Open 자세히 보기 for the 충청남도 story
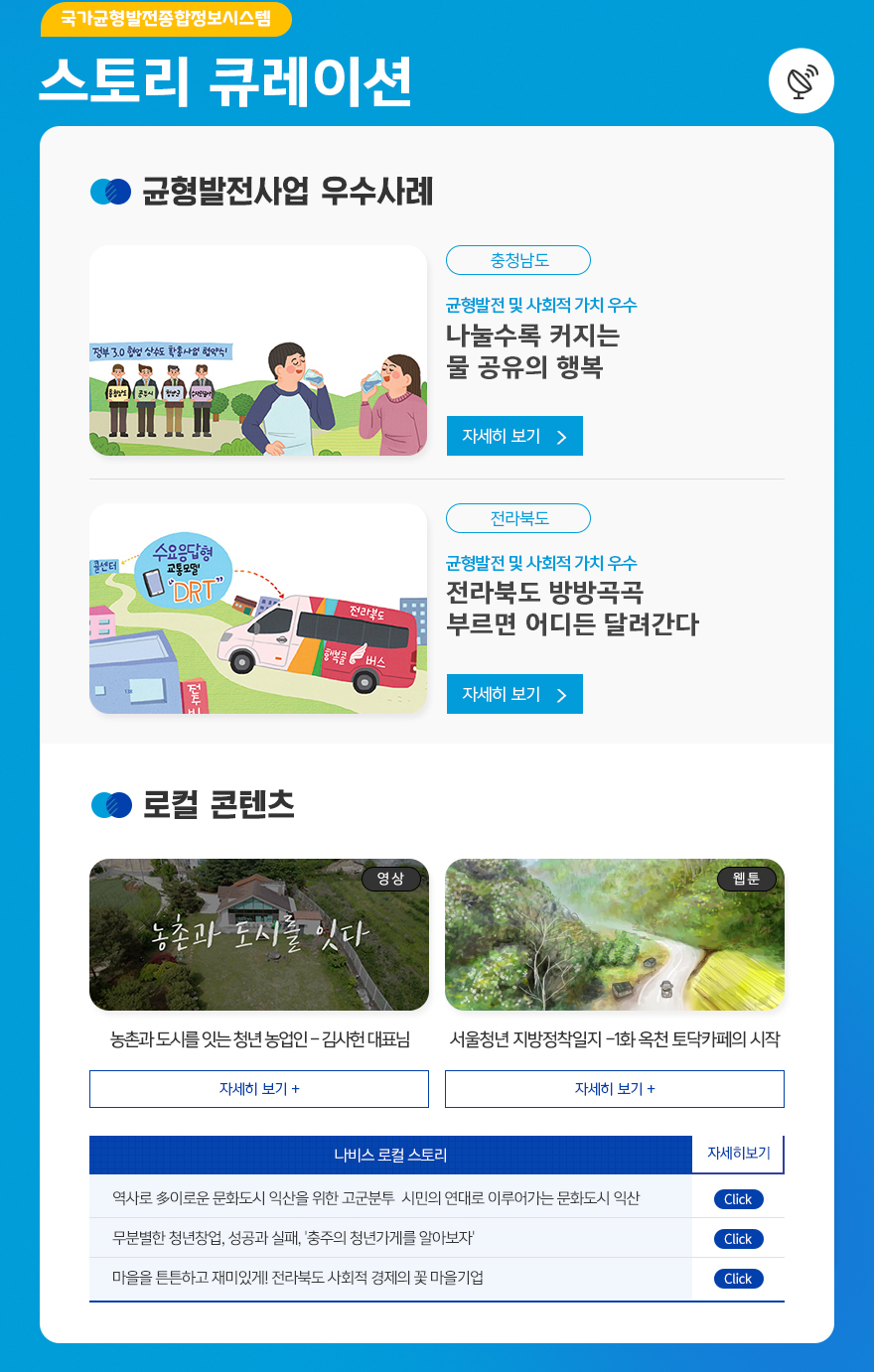The image size is (874, 1372). [514, 436]
